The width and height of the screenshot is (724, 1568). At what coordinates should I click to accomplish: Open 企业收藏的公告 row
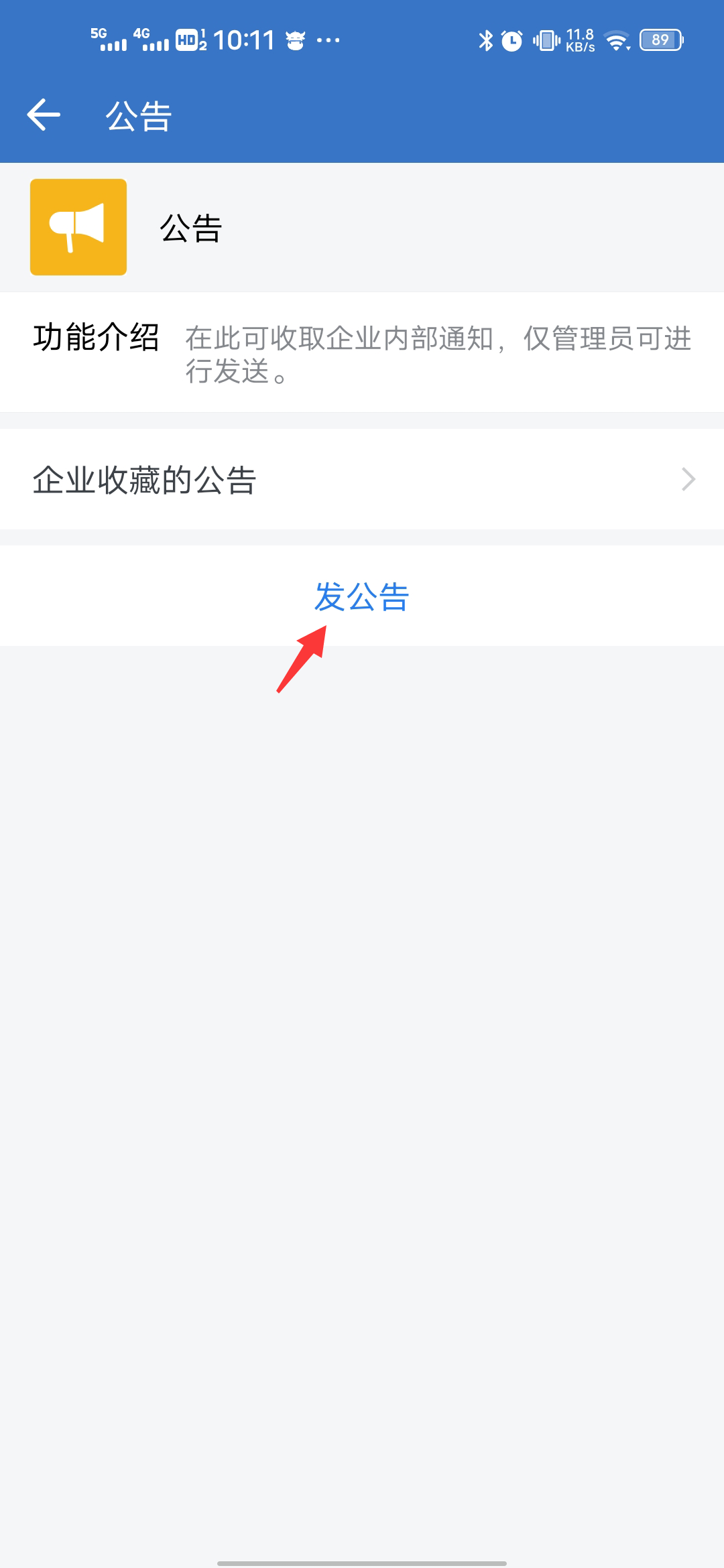click(x=362, y=480)
